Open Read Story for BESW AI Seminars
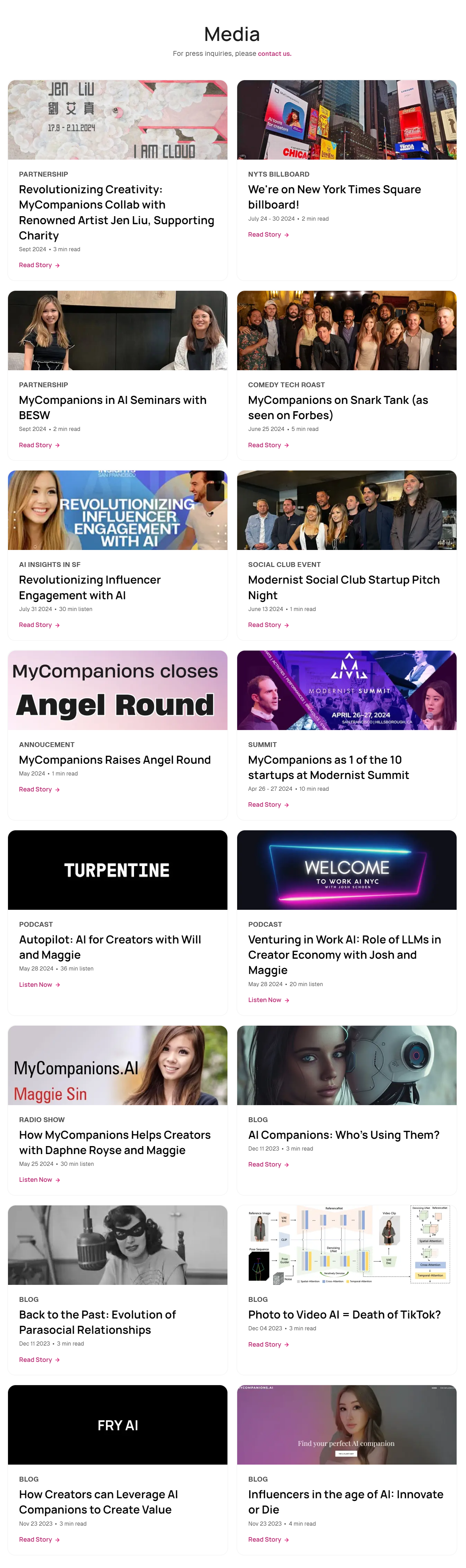 39,445
